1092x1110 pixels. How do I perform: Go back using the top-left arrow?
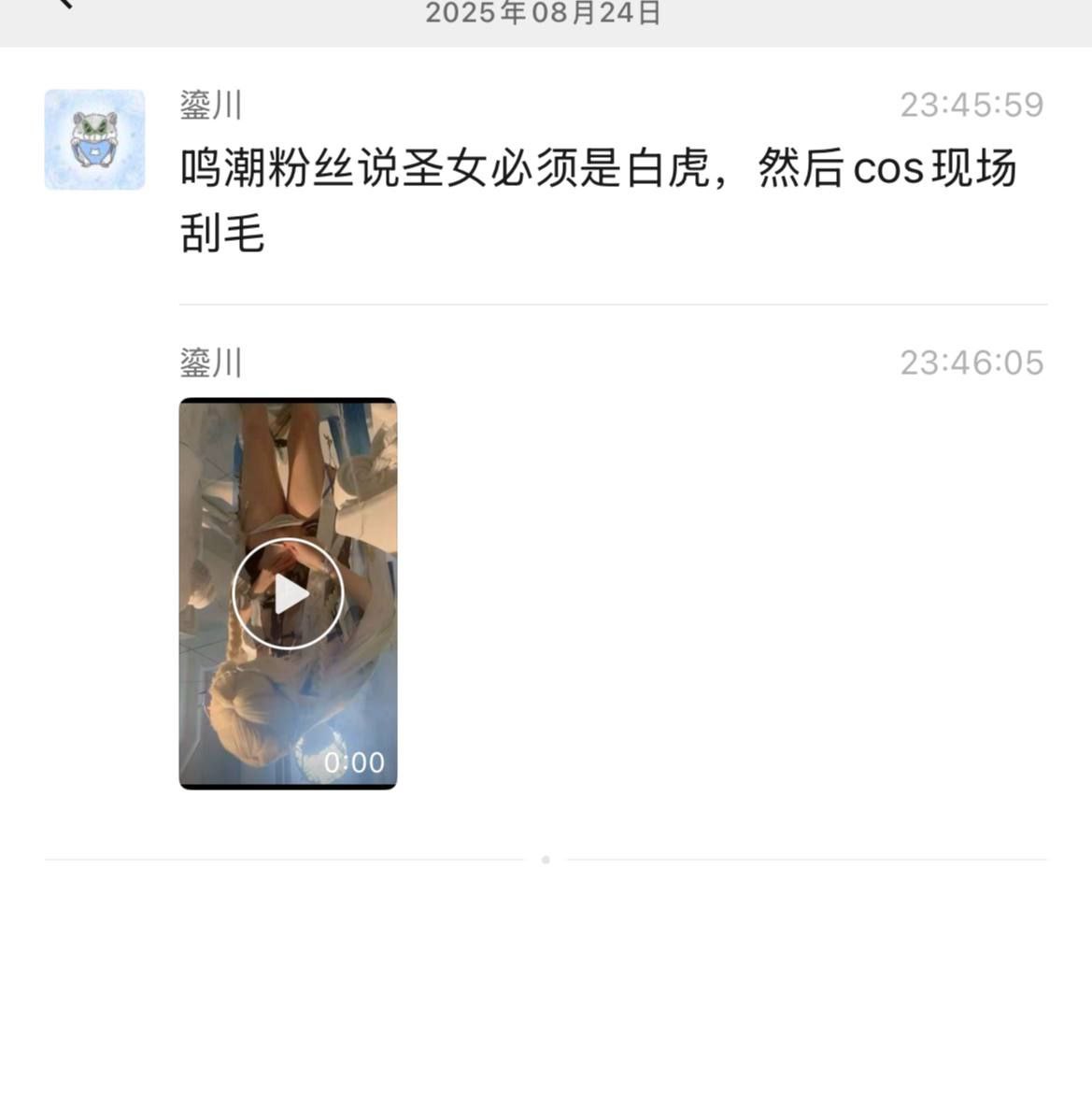pyautogui.click(x=64, y=5)
